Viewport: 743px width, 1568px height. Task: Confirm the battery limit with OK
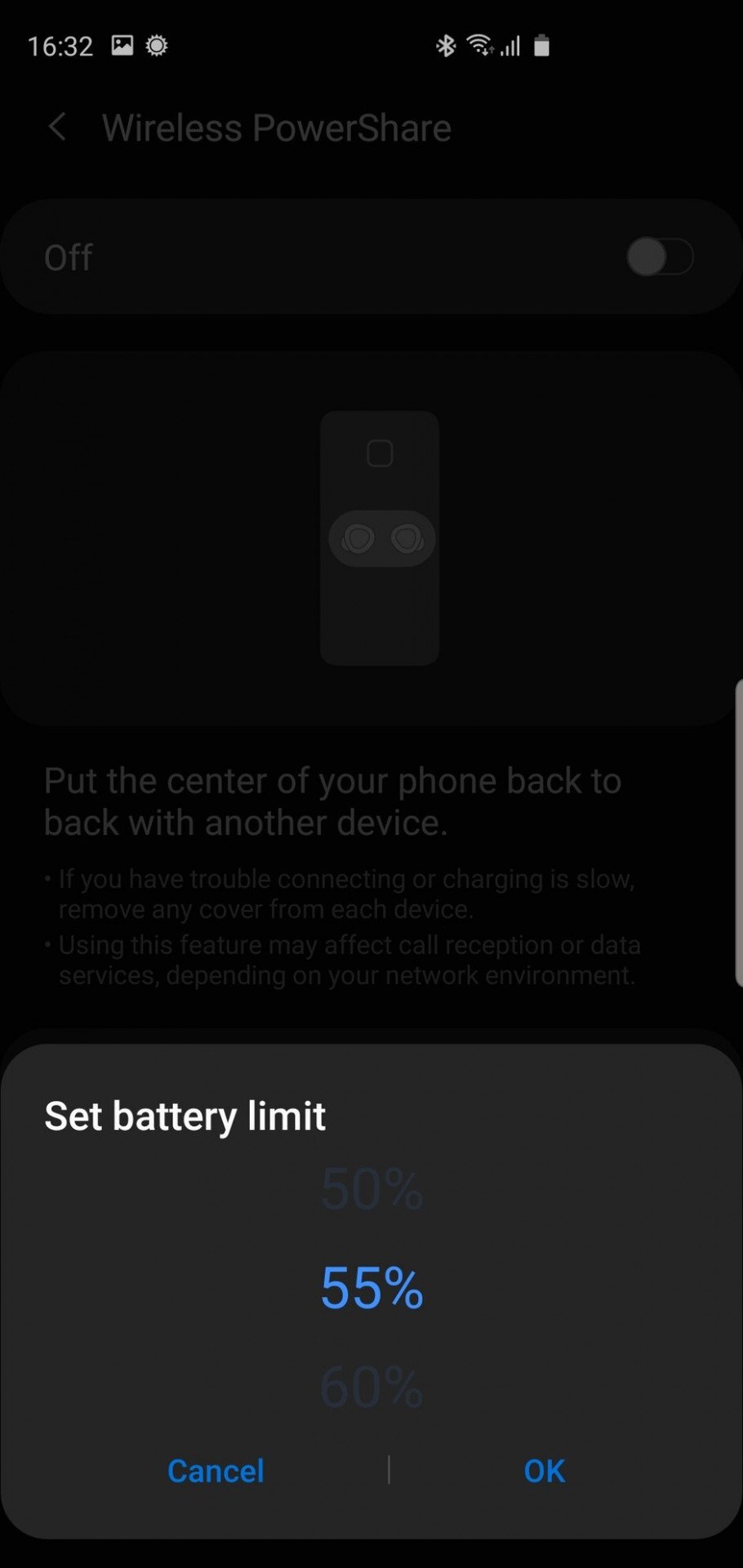click(544, 1471)
